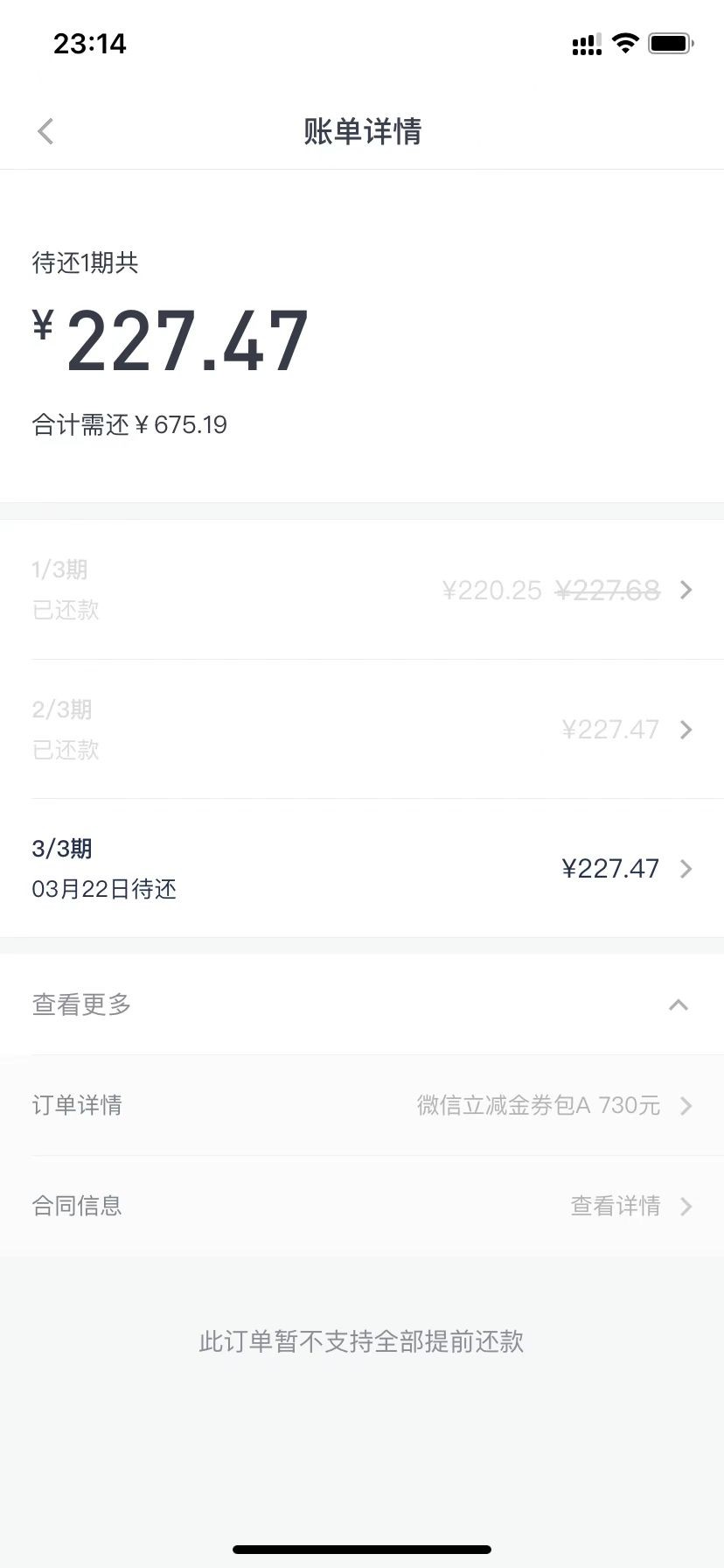This screenshot has width=724, height=1568.
Task: Go back from 账单详情 page
Action: 45,131
